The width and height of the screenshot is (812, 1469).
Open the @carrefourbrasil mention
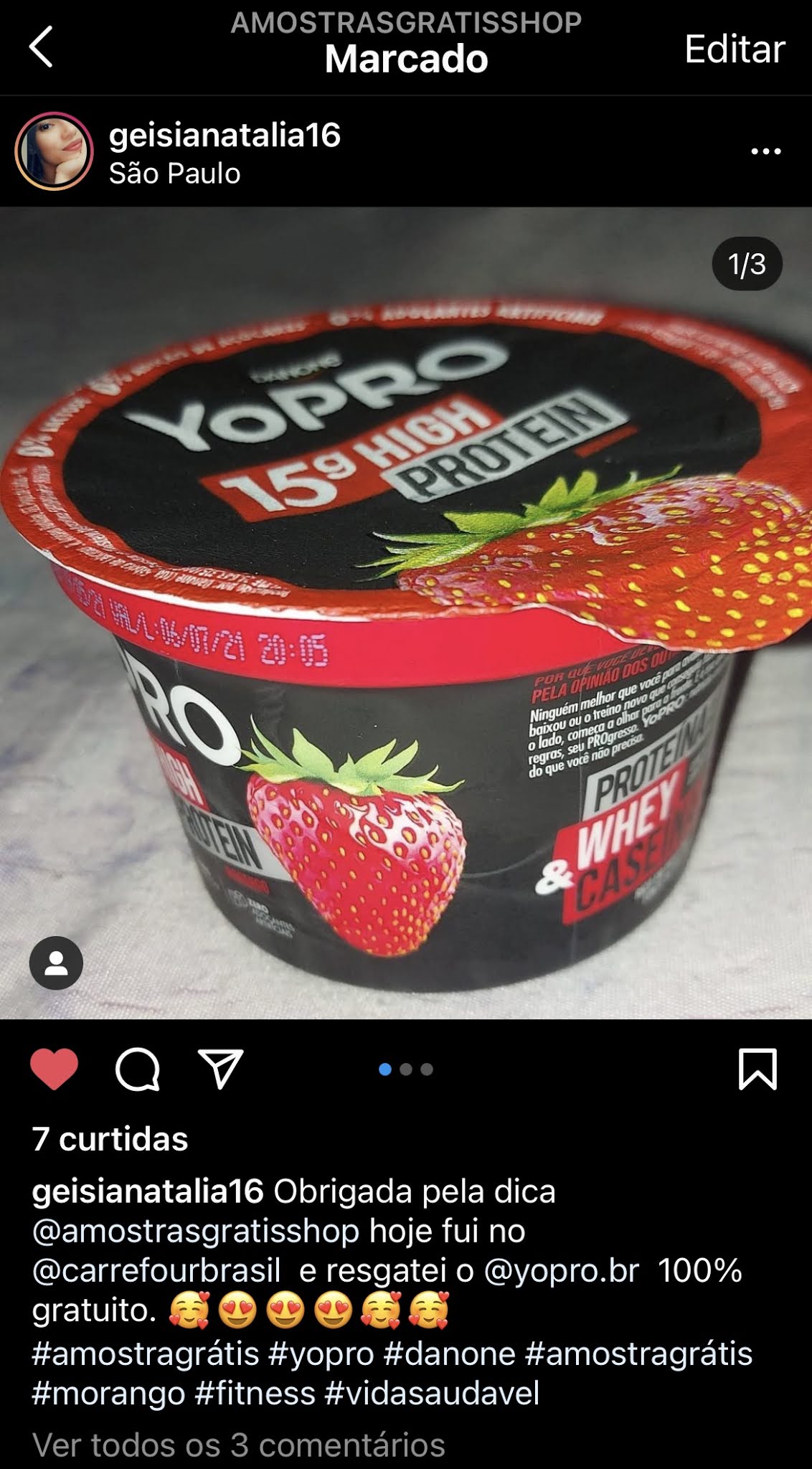pyautogui.click(x=156, y=1270)
